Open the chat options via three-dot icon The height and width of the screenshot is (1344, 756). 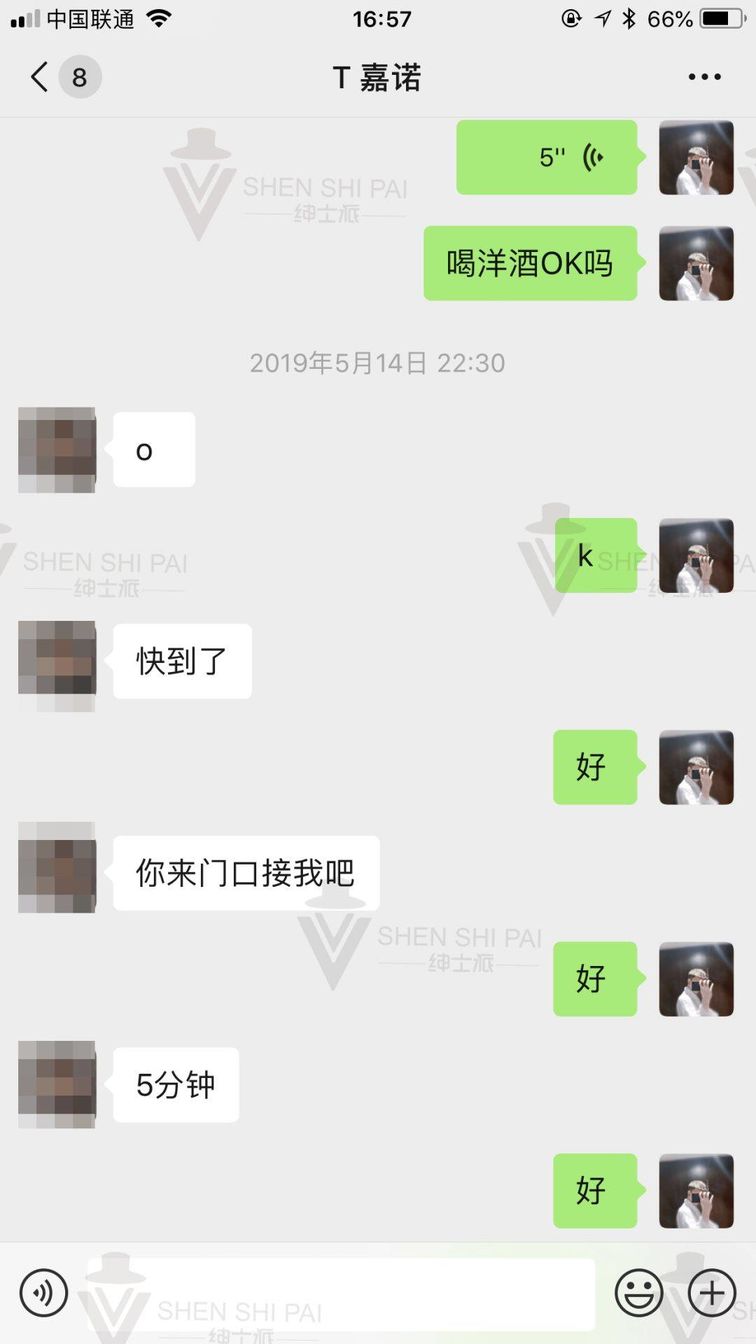(705, 77)
